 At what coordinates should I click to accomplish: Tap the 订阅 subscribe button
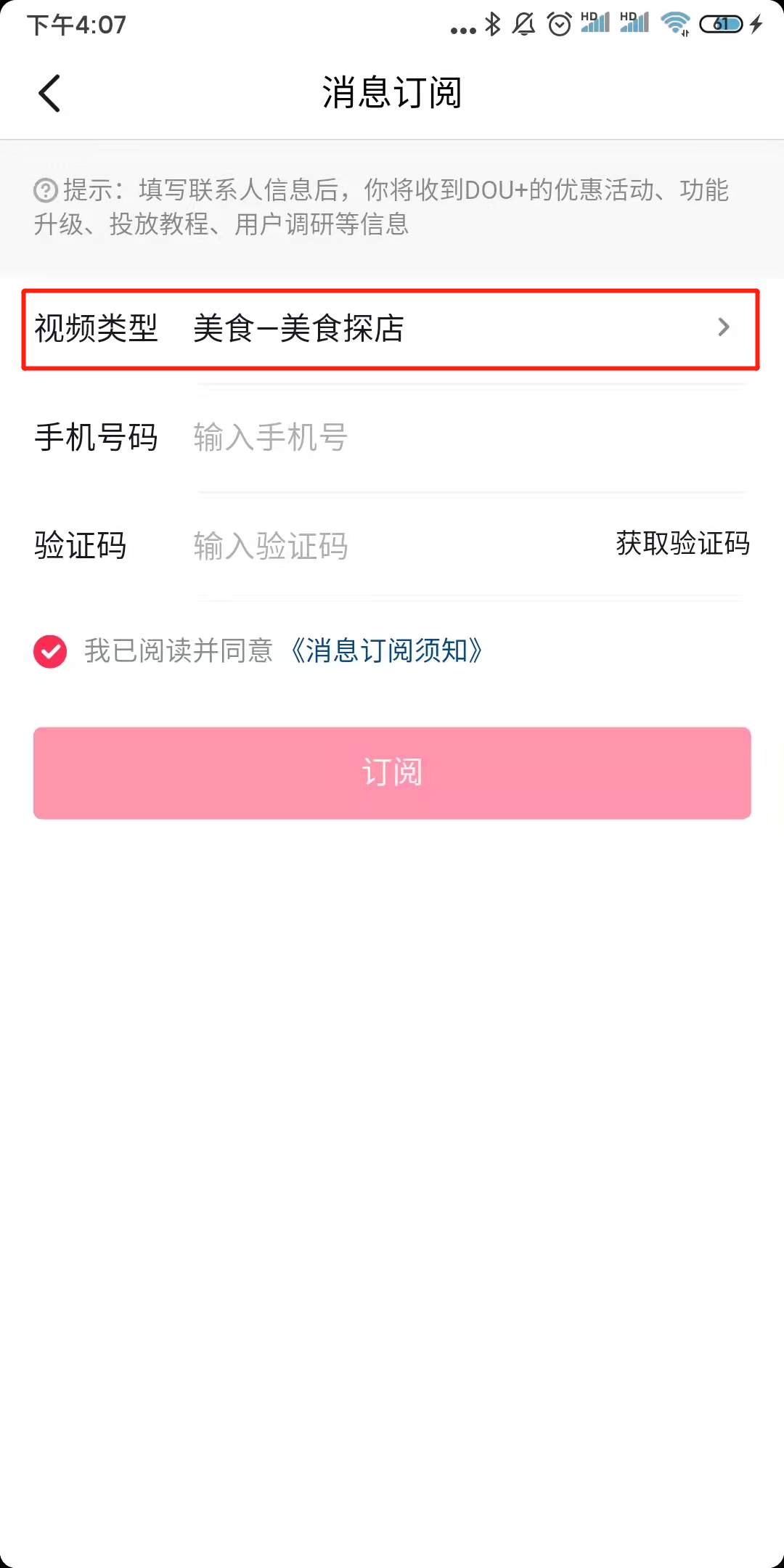tap(392, 773)
